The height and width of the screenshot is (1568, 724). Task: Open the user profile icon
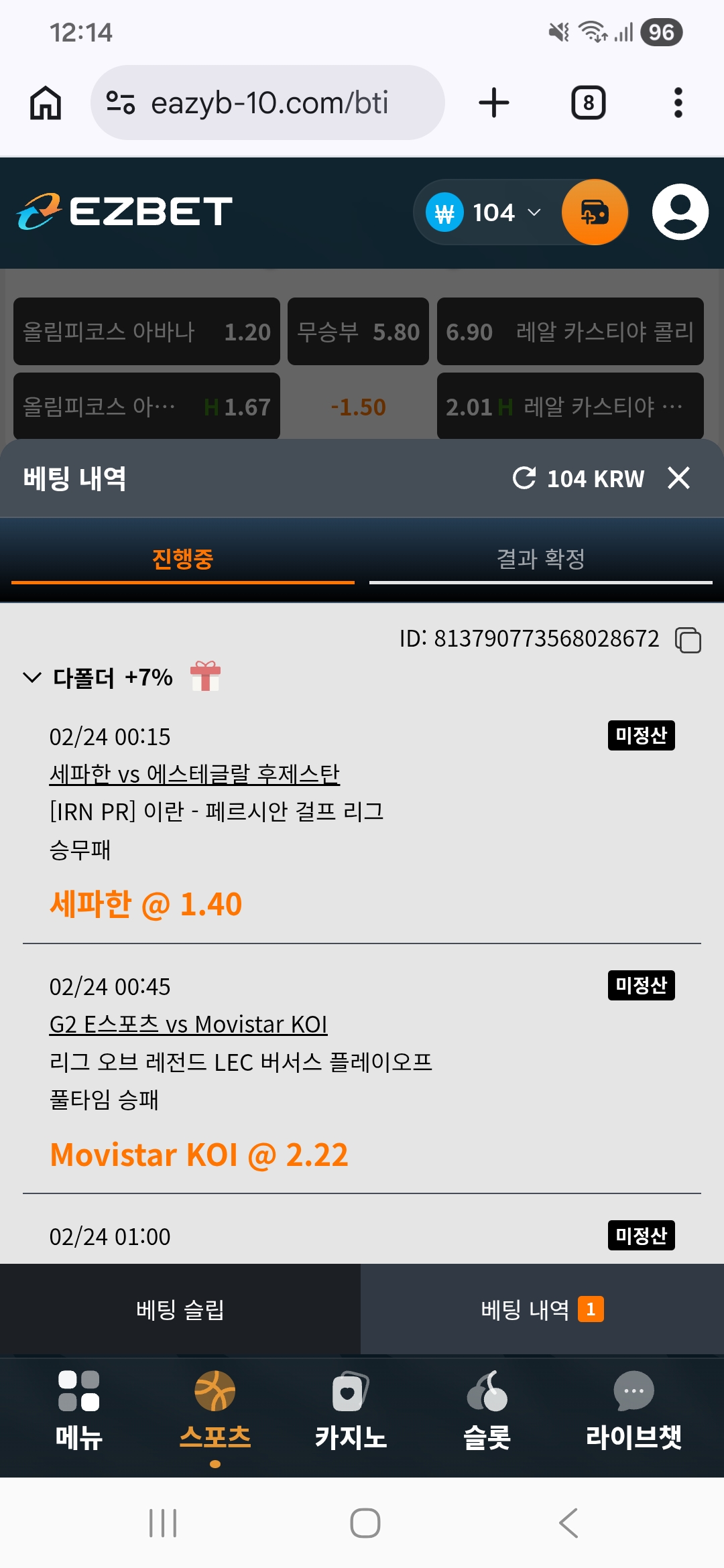click(x=680, y=212)
